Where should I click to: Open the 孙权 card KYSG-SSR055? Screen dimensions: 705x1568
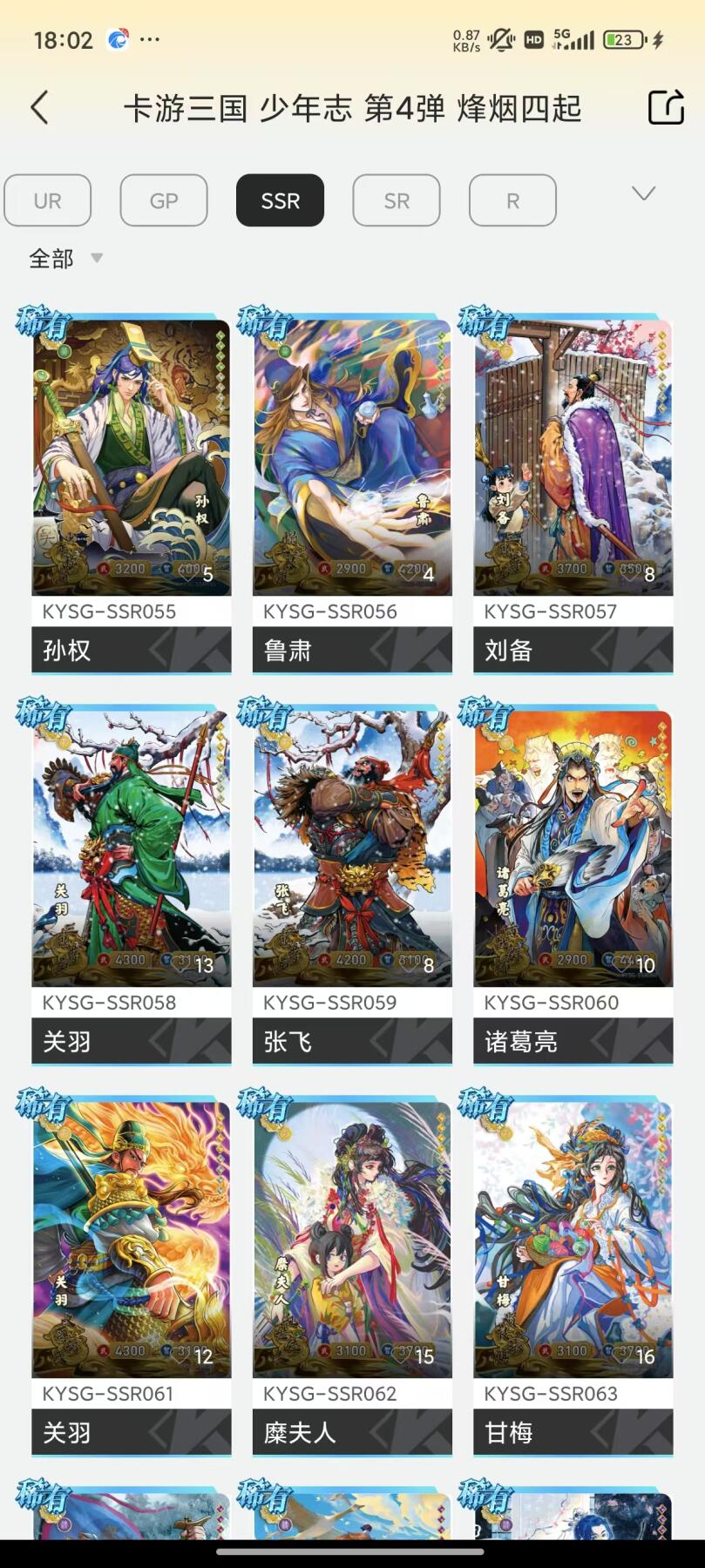tap(132, 459)
